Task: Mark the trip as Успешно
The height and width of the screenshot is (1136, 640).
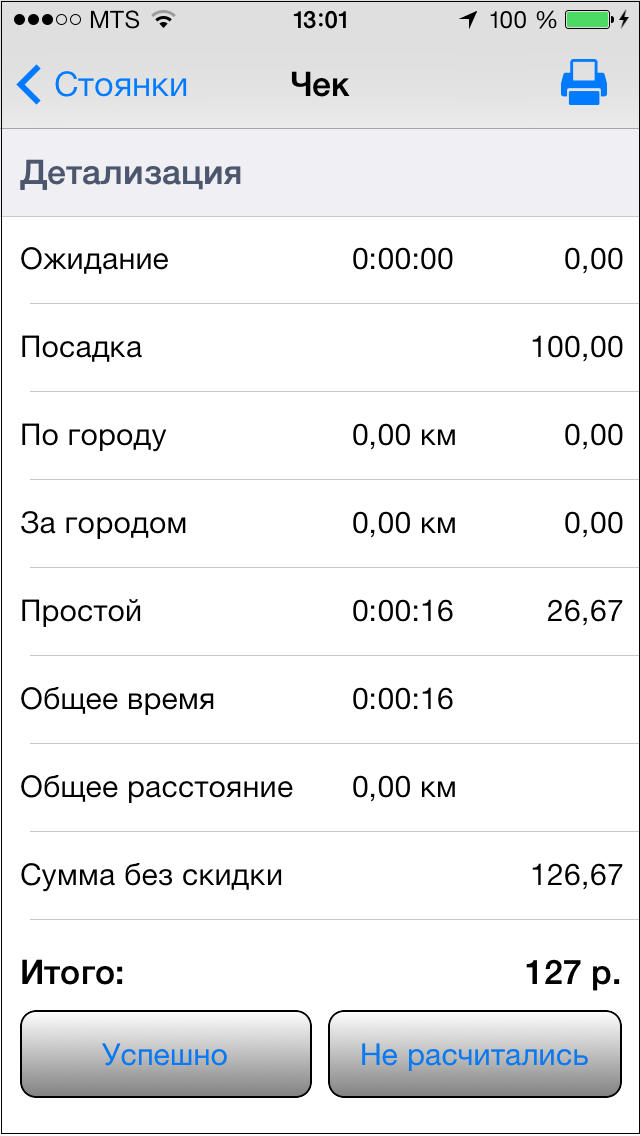Action: click(166, 1054)
